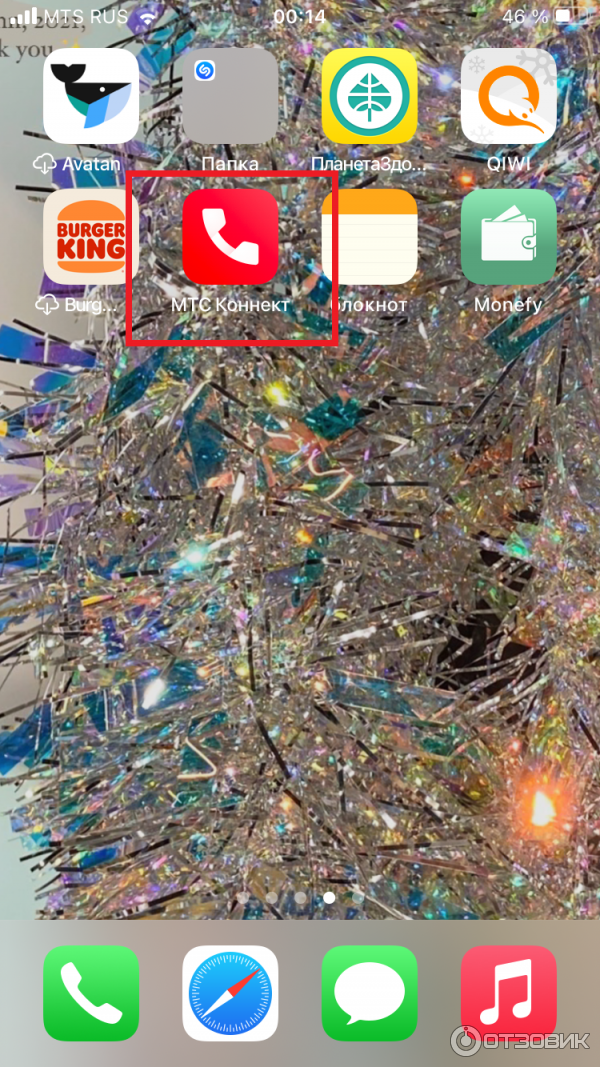This screenshot has width=600, height=1067.
Task: Open the Блокнот notes app
Action: point(369,237)
